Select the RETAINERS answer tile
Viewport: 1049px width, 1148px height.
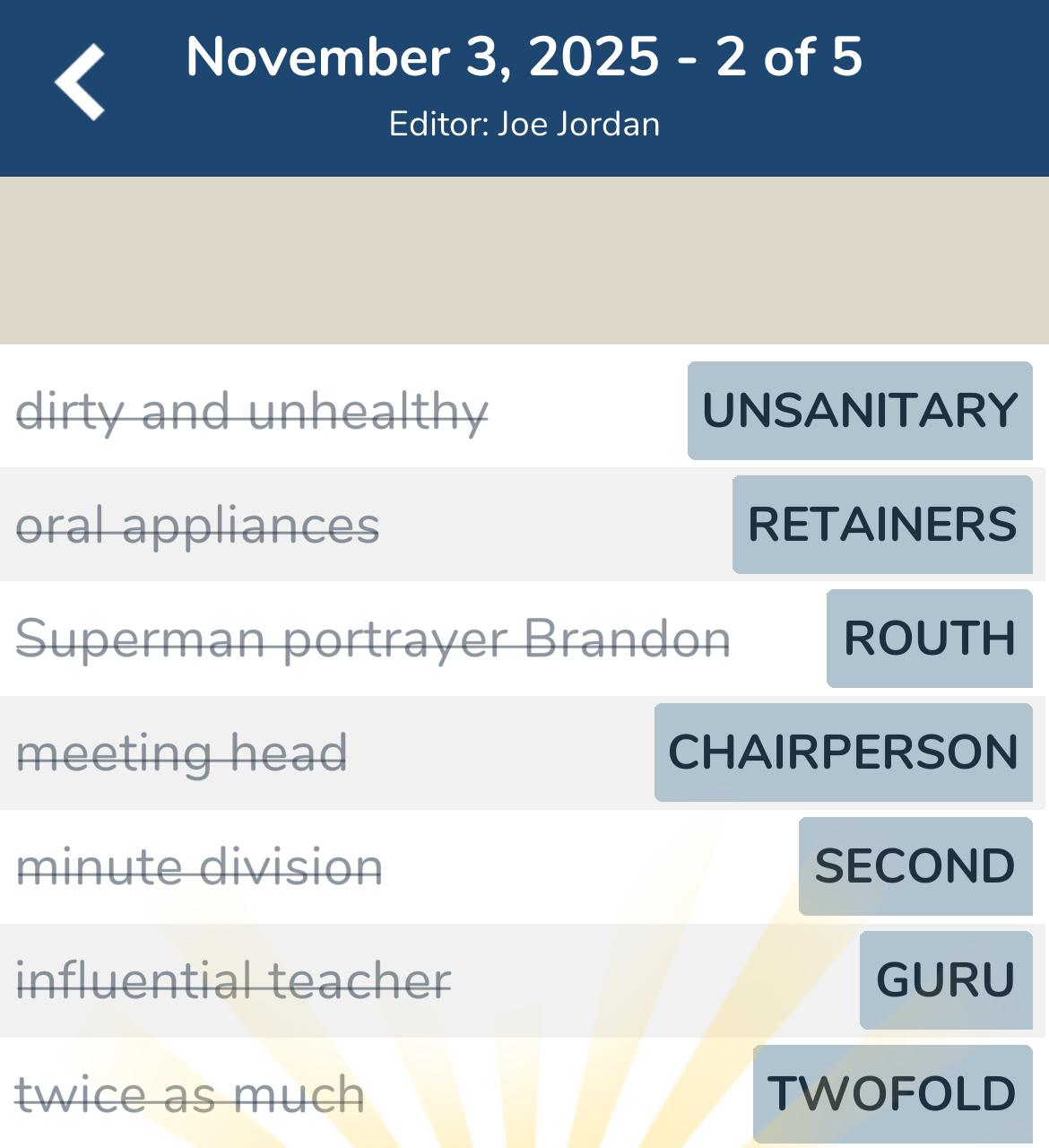[x=881, y=525]
